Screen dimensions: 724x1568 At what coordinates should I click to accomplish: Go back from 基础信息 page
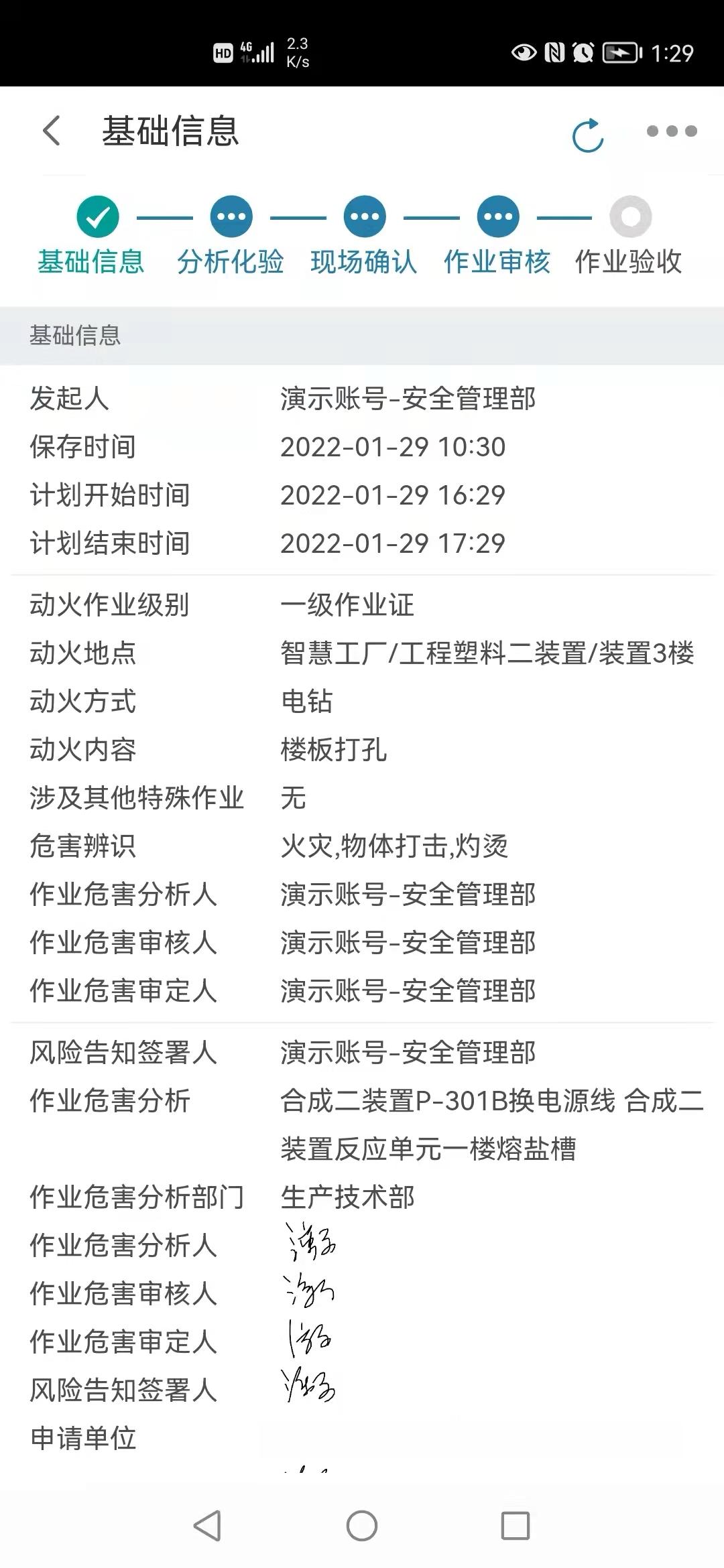52,131
